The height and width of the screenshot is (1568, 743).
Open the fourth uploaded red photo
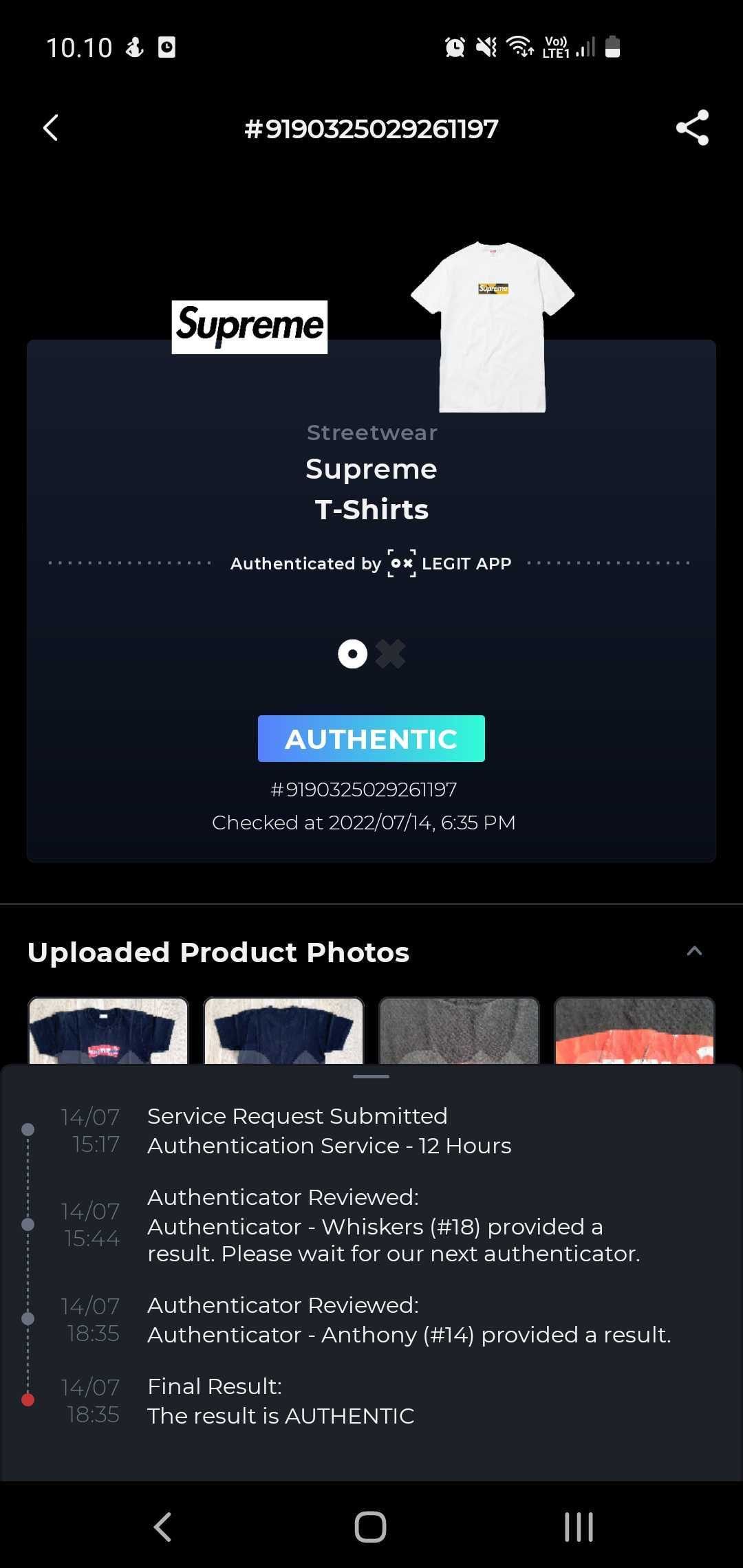pos(634,1030)
